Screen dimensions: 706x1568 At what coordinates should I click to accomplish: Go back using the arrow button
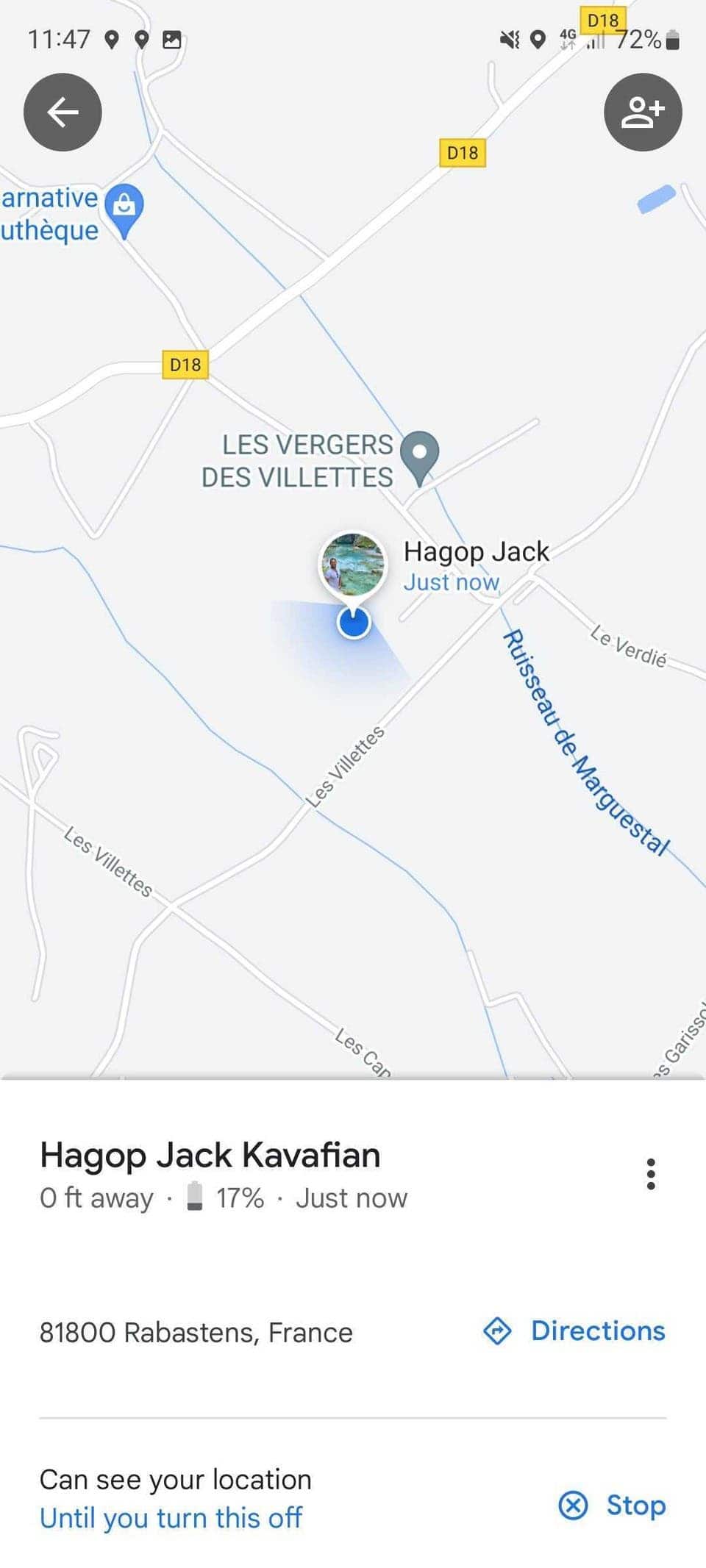pos(63,112)
